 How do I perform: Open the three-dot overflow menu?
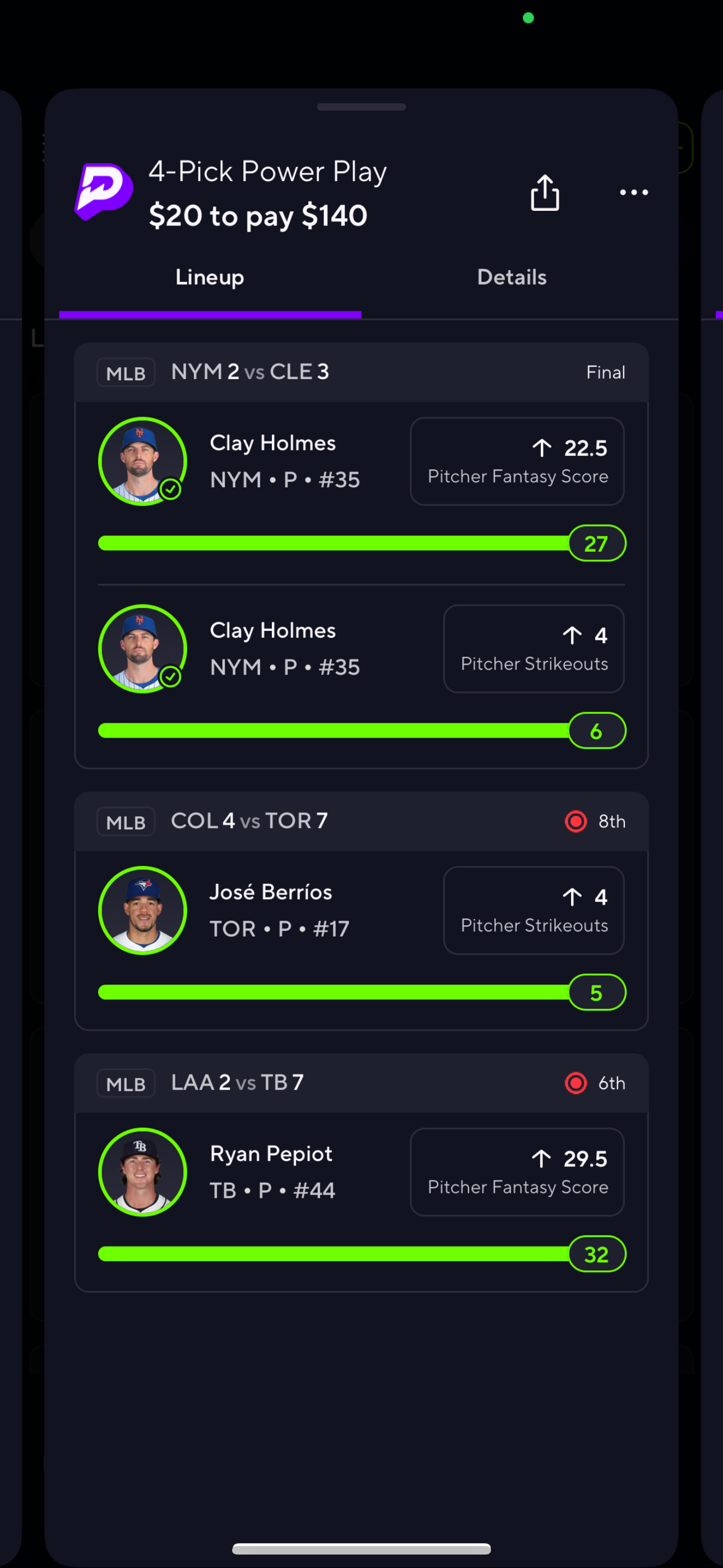pos(633,192)
